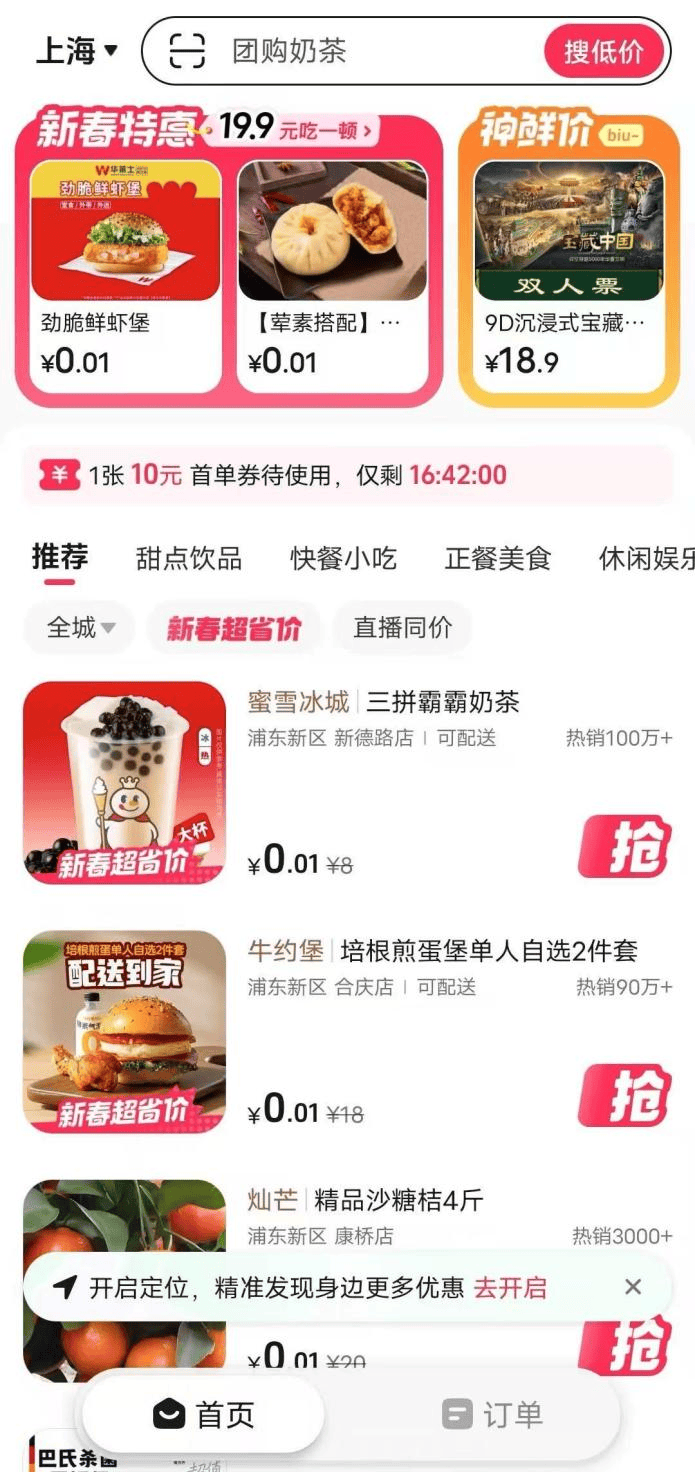Open the 上海 city dropdown
The height and width of the screenshot is (1472, 695).
pyautogui.click(x=77, y=50)
